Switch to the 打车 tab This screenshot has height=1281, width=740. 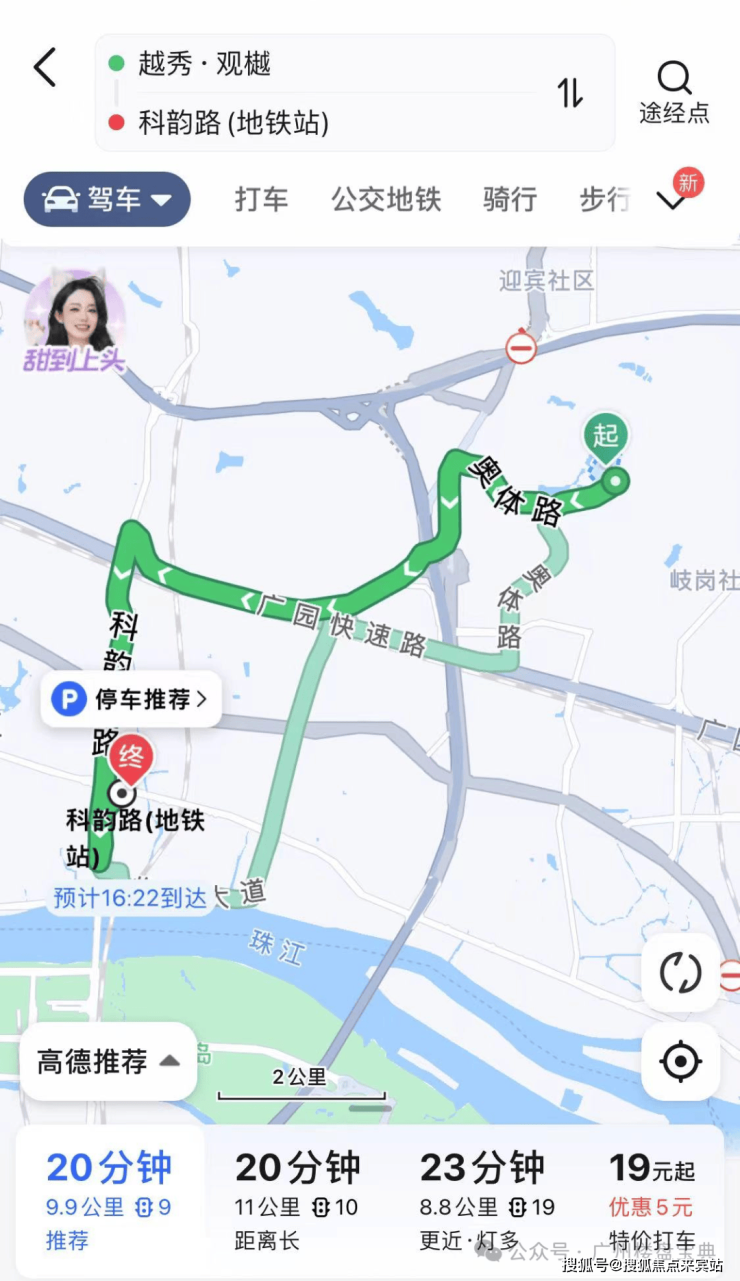262,199
